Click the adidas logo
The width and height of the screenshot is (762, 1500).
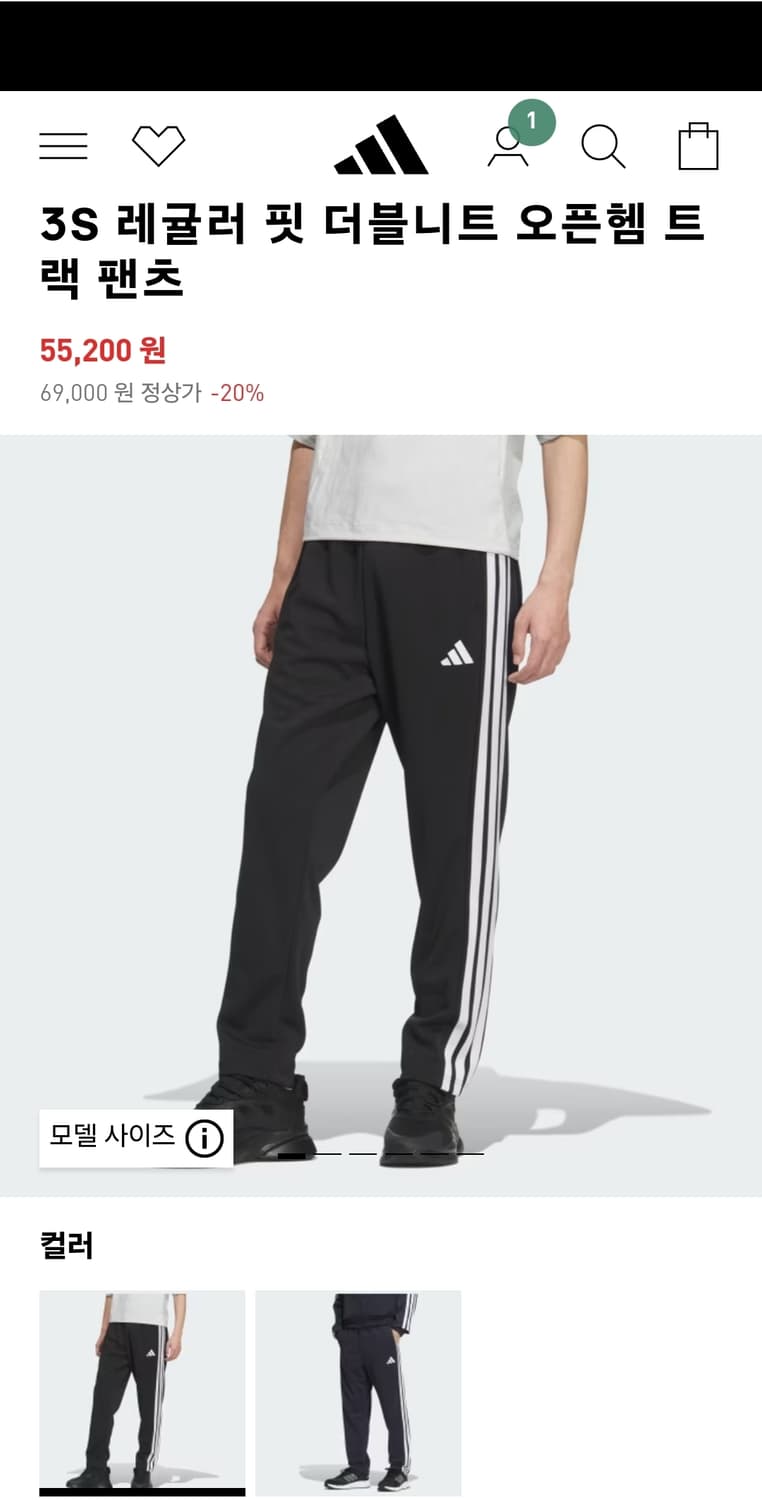pos(381,143)
